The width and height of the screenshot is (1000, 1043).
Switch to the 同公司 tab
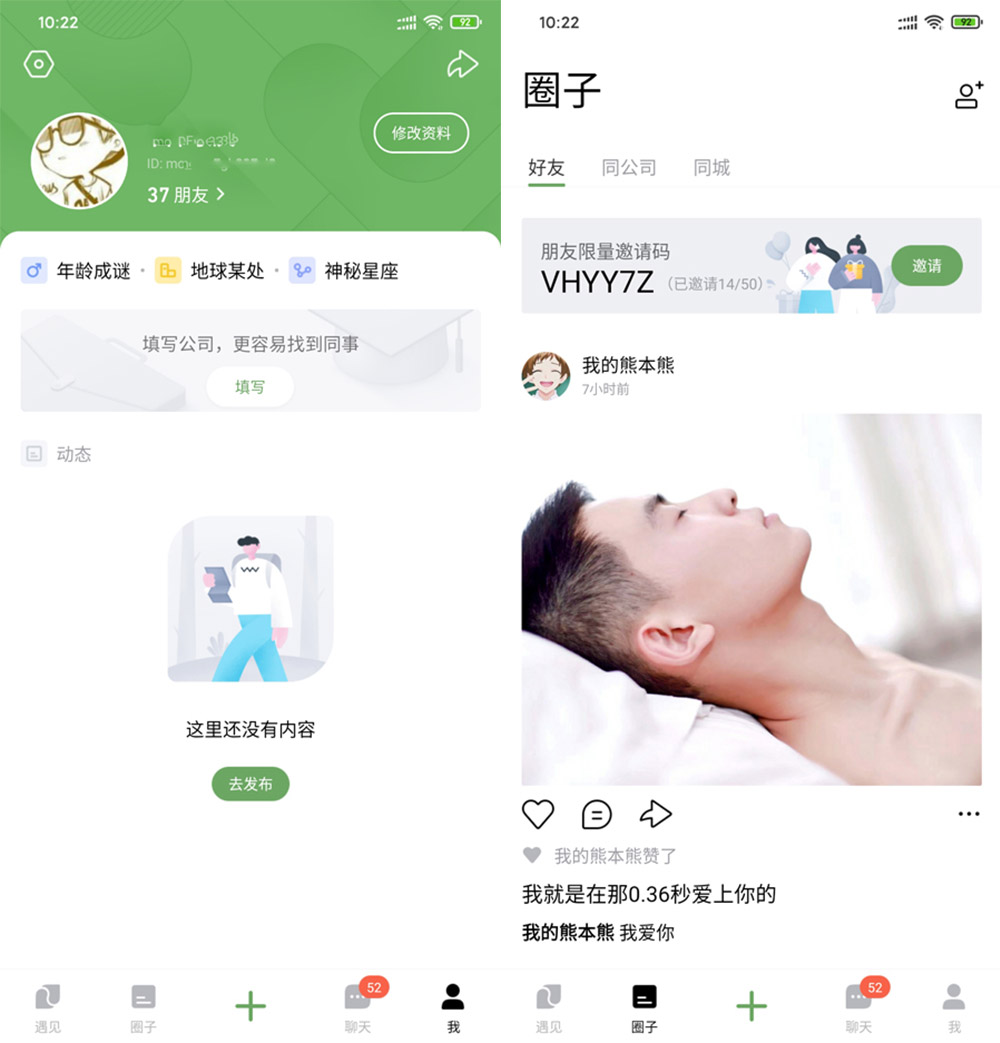point(629,168)
